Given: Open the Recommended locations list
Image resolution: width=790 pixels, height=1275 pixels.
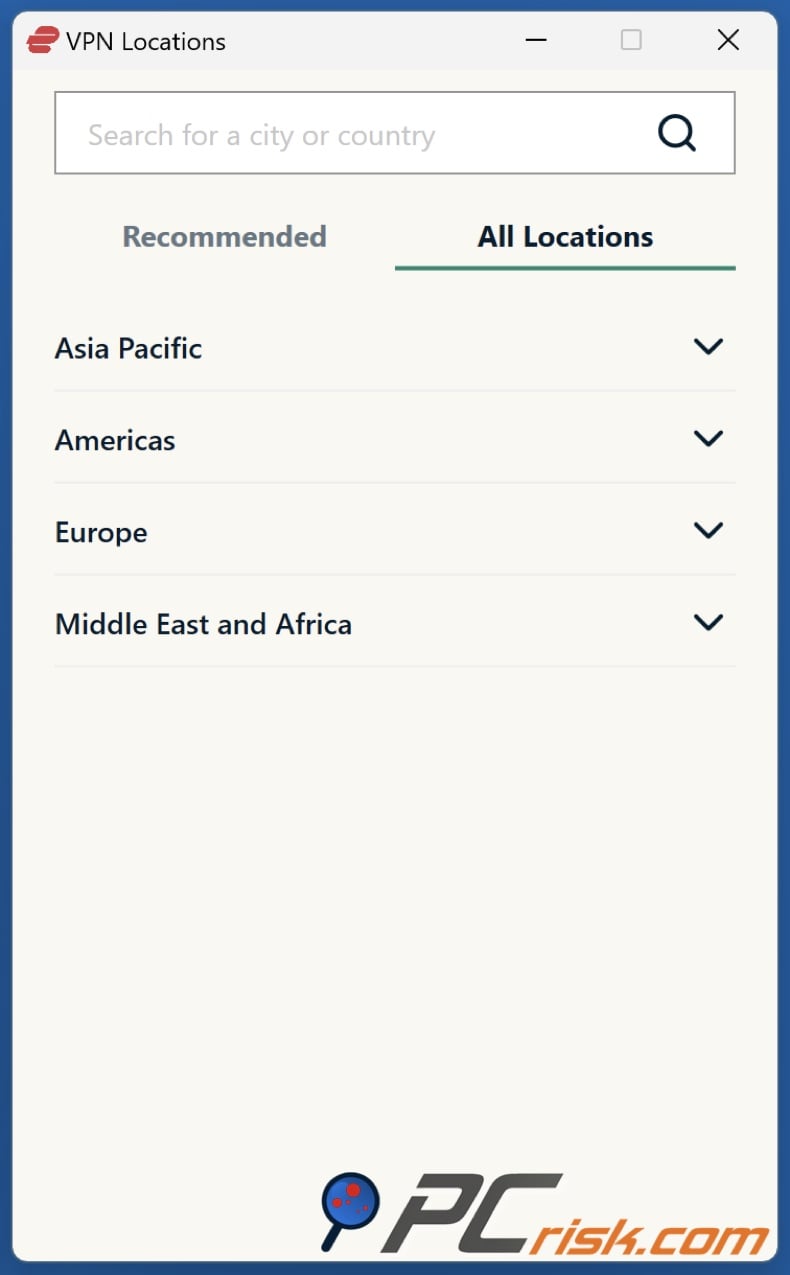Looking at the screenshot, I should coord(224,237).
